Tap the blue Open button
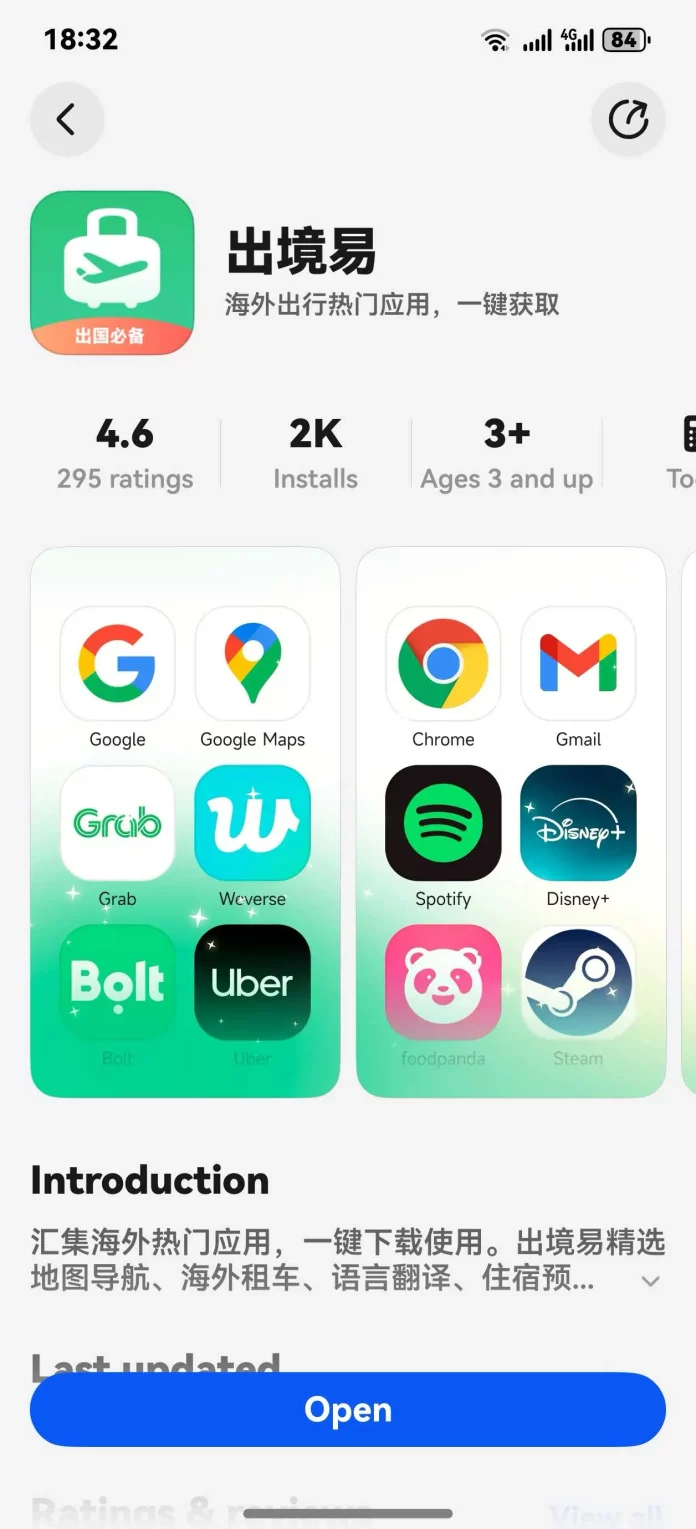Image resolution: width=696 pixels, height=1529 pixels. pos(348,1410)
